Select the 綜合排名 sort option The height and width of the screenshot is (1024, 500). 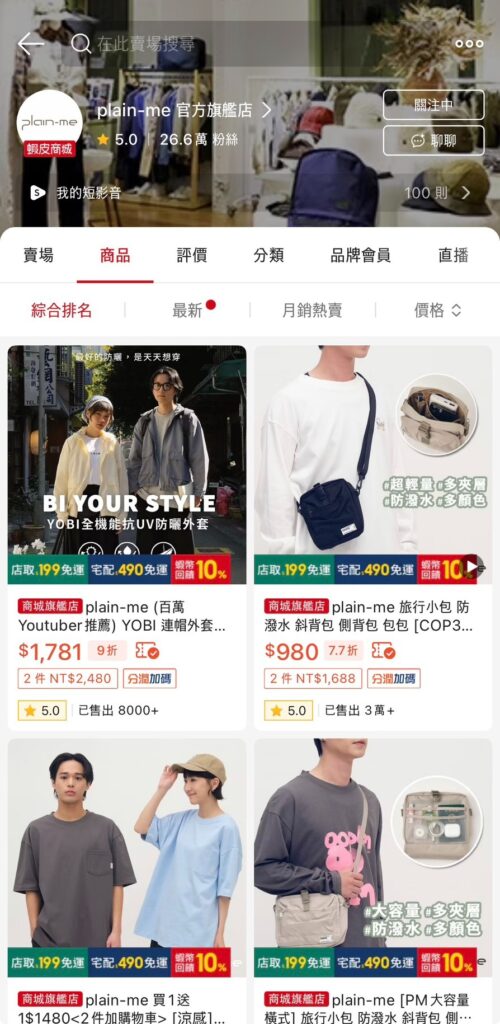(62, 310)
